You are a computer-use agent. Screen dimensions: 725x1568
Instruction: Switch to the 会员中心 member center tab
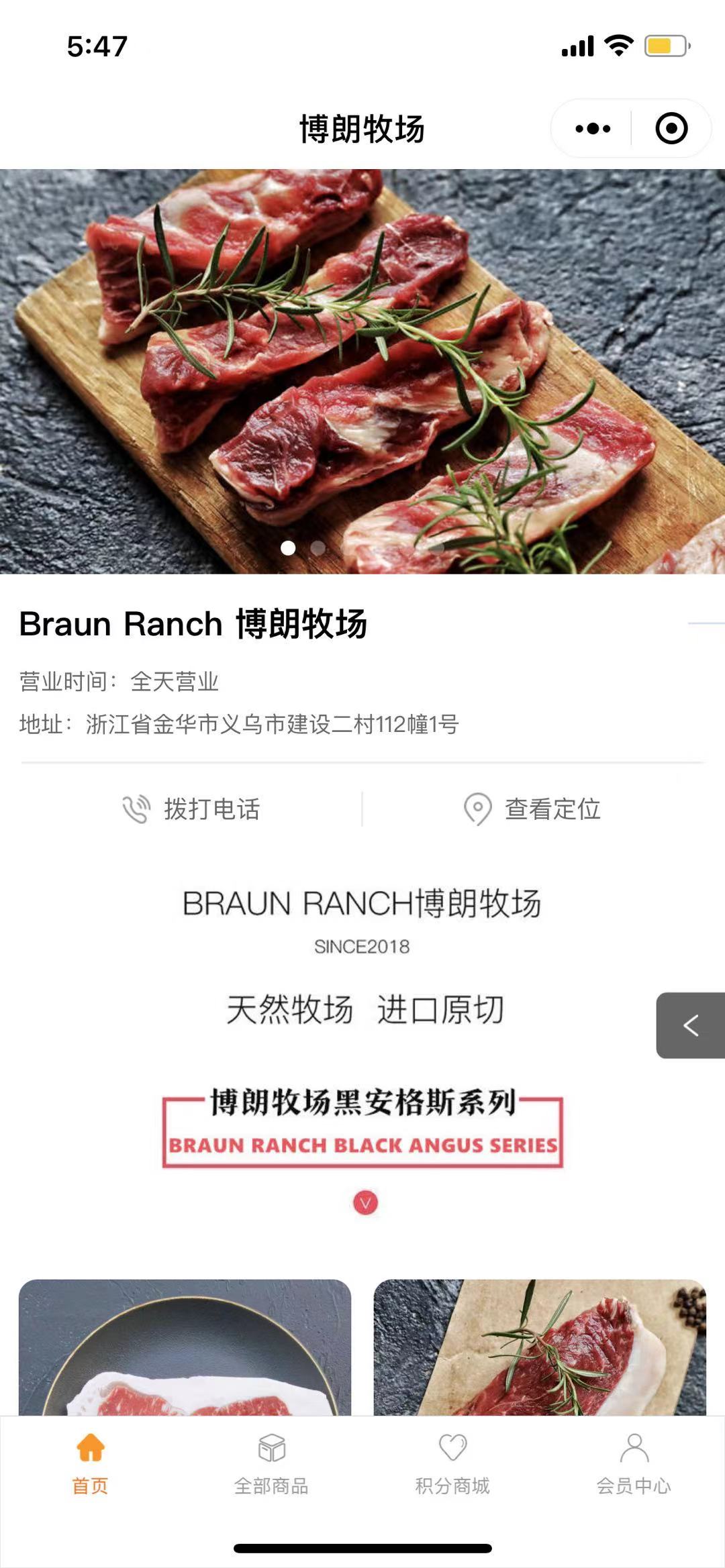[x=634, y=1463]
